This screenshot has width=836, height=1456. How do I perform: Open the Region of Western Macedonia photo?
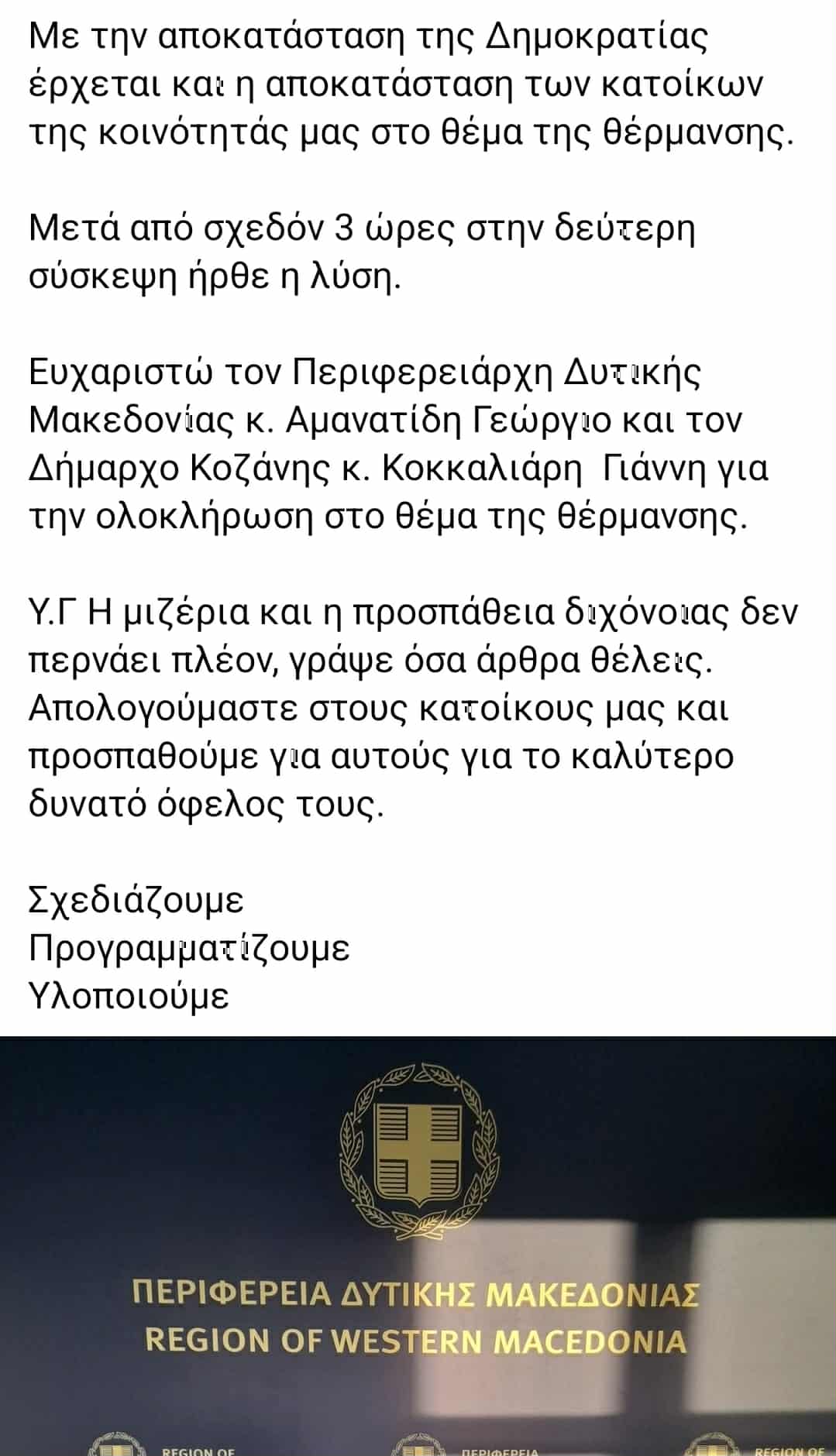[x=418, y=1245]
